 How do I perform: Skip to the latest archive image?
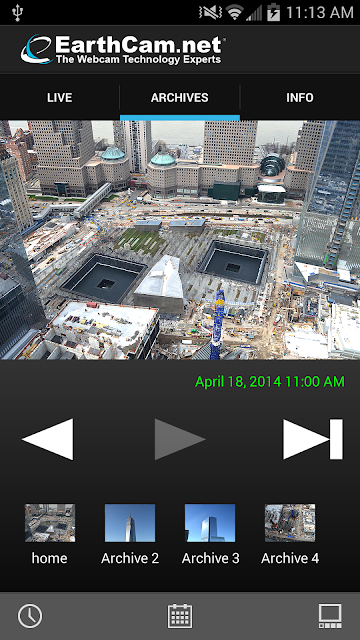(x=313, y=439)
